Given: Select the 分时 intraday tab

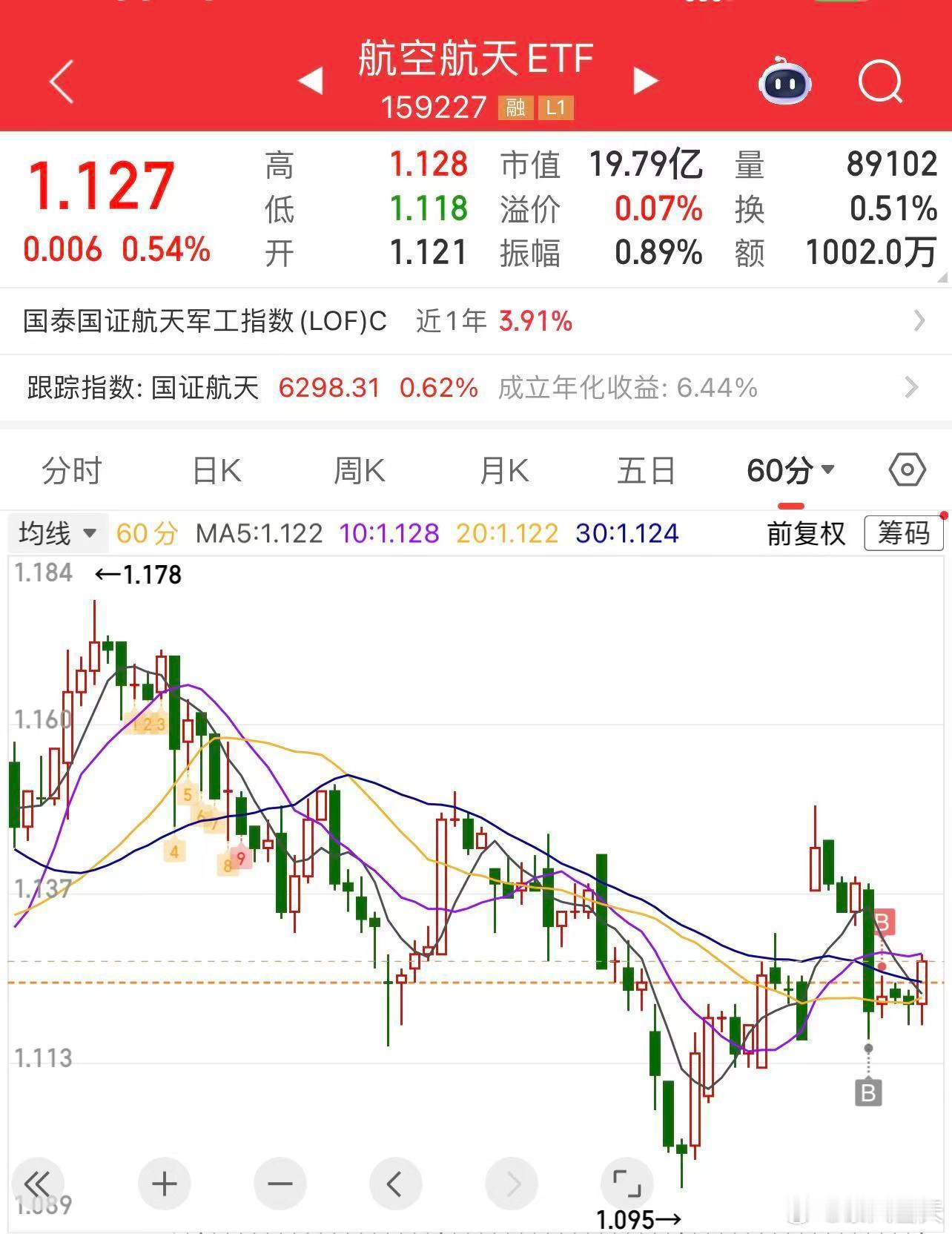Looking at the screenshot, I should point(70,469).
